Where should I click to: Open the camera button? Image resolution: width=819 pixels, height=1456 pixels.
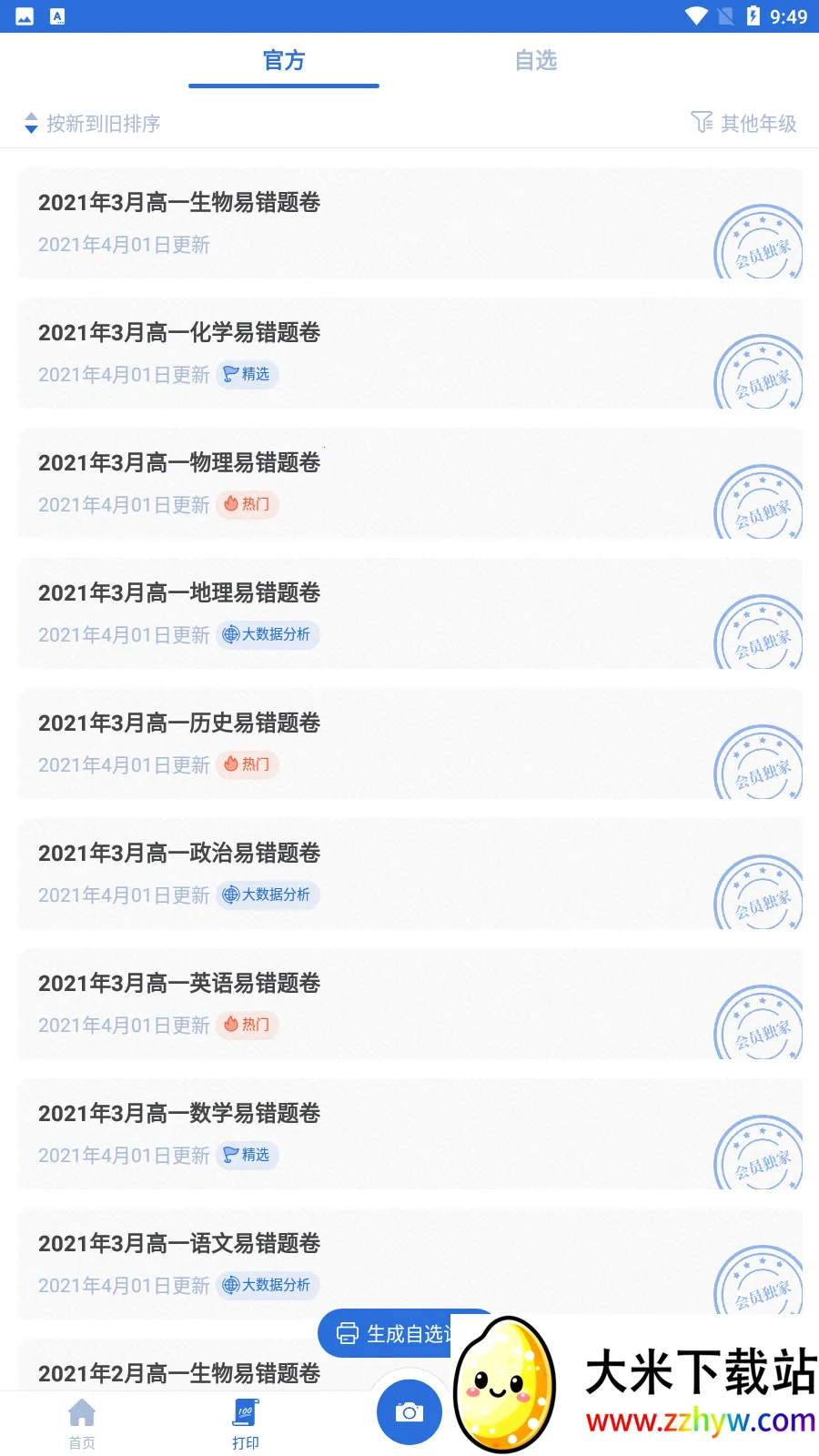coord(409,1412)
